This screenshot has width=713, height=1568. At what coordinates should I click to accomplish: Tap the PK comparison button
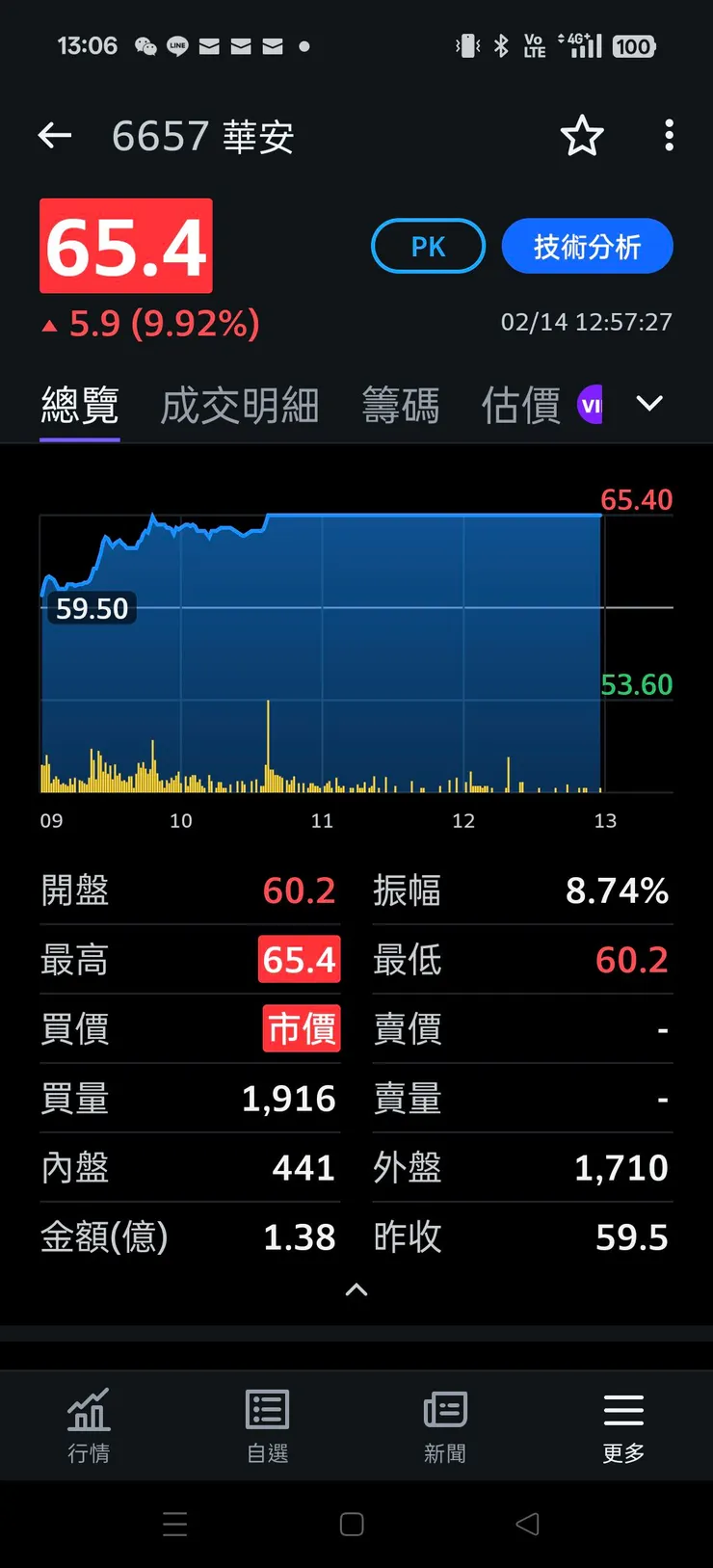427,246
